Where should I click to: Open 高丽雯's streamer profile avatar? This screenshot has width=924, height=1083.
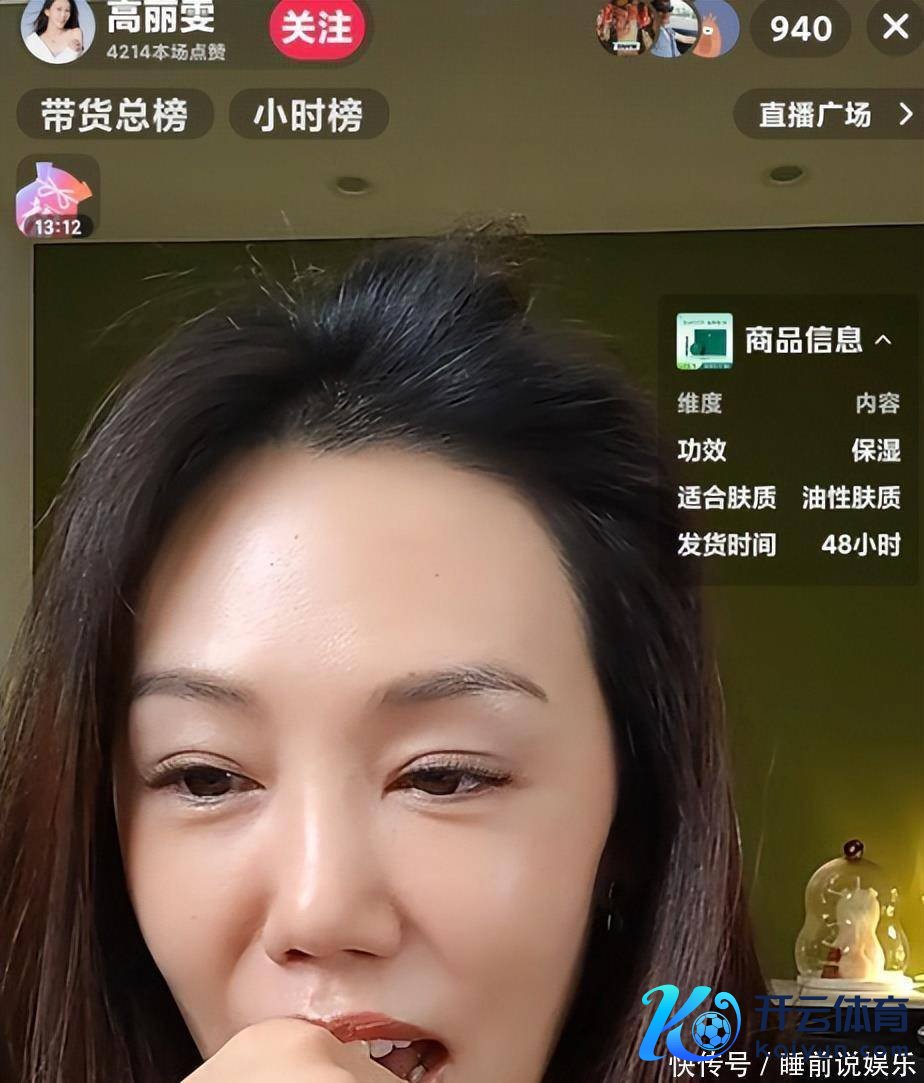click(57, 29)
